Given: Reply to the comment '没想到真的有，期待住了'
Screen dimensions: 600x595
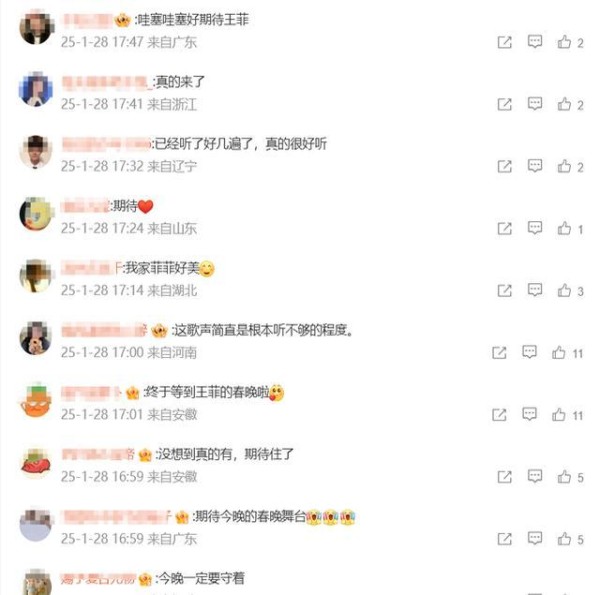Looking at the screenshot, I should tap(535, 478).
